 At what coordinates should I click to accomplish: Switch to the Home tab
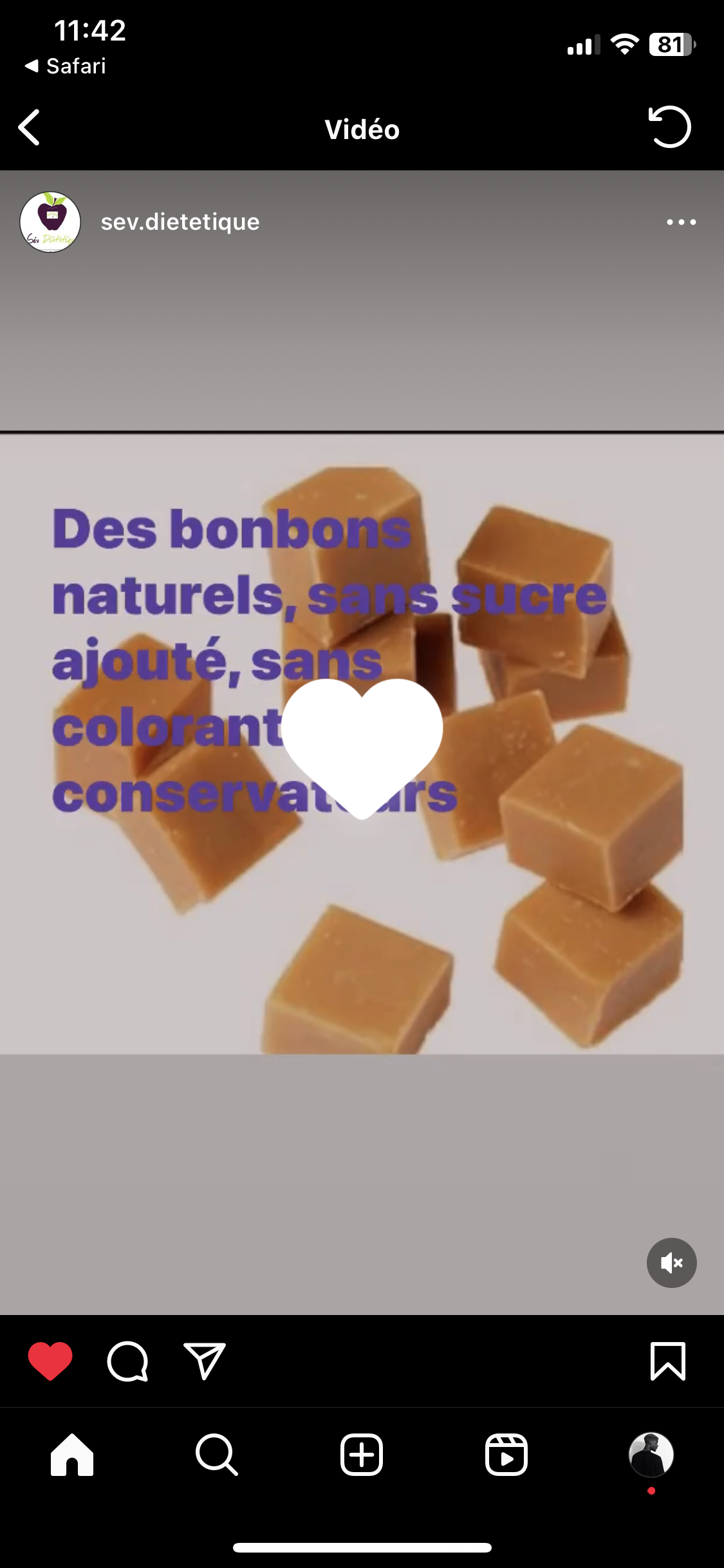tap(72, 1455)
